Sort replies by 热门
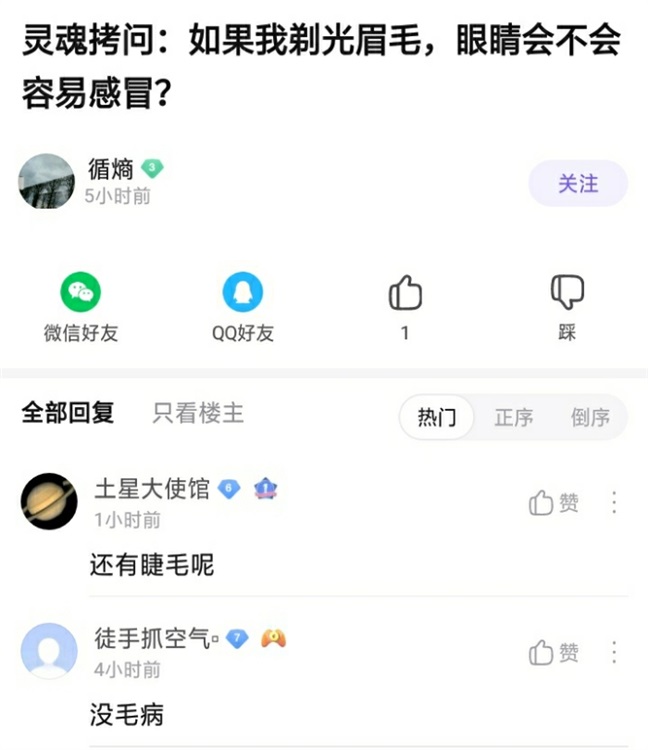The height and width of the screenshot is (750, 648). tap(437, 417)
